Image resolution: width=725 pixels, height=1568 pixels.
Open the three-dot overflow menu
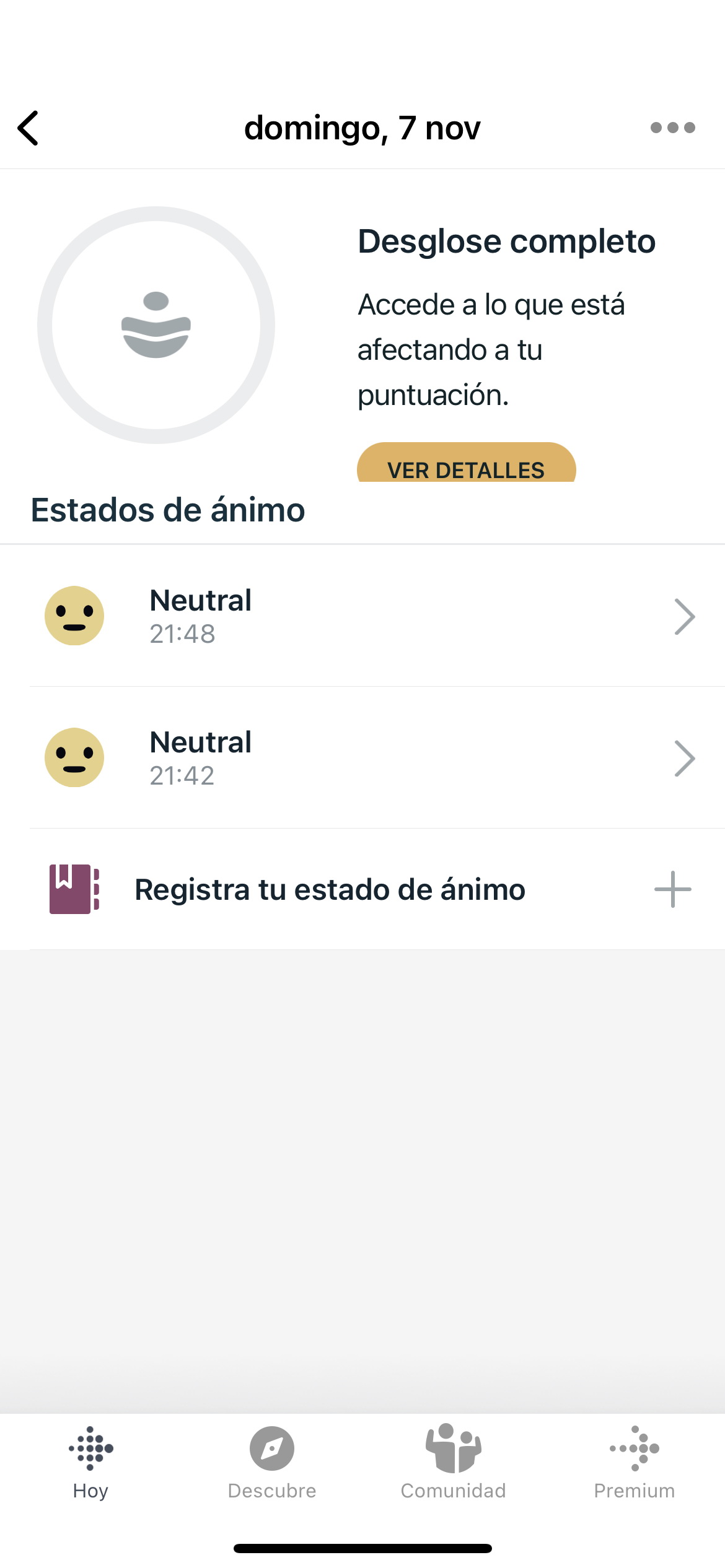[672, 128]
